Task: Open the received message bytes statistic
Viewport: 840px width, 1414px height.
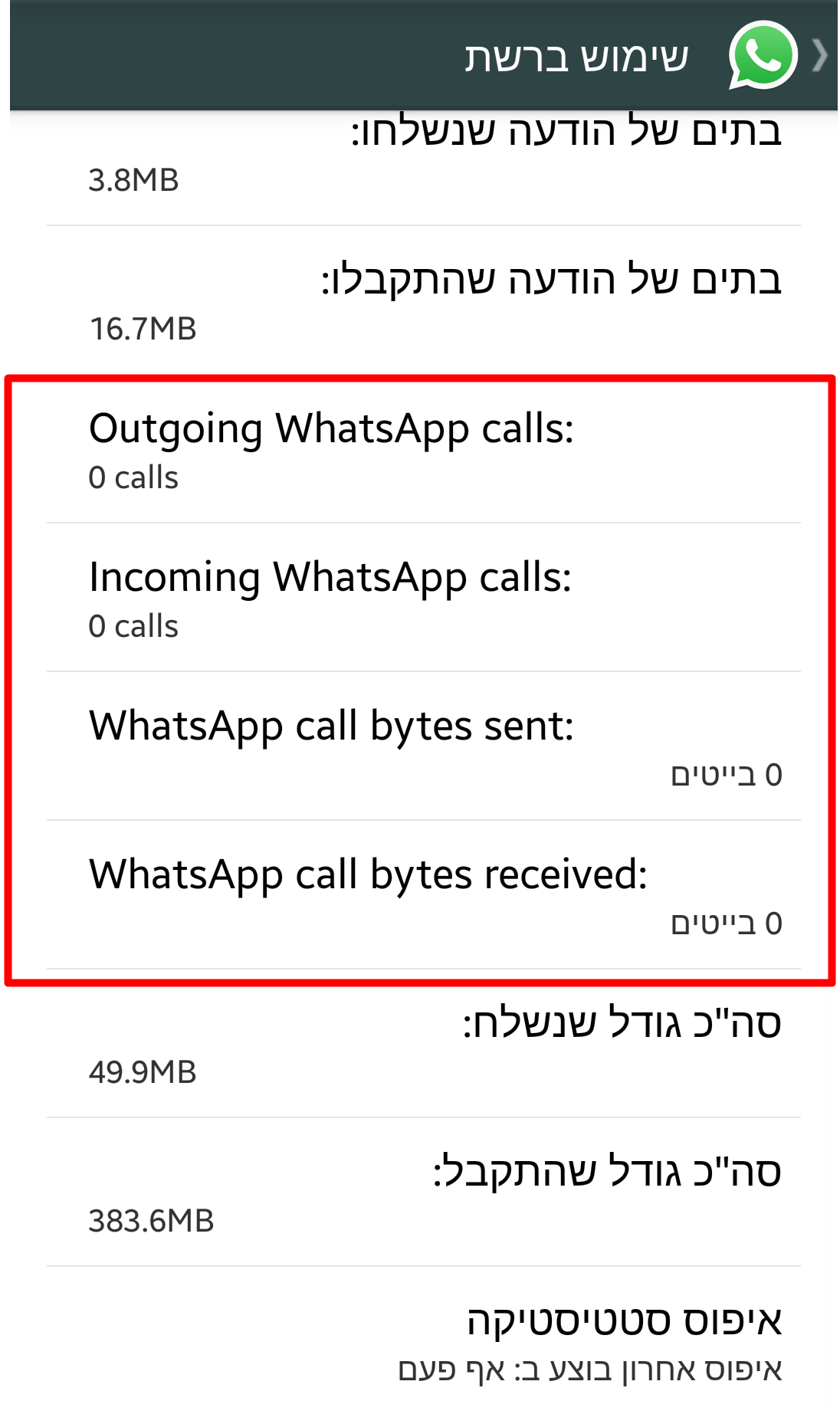Action: (420, 303)
